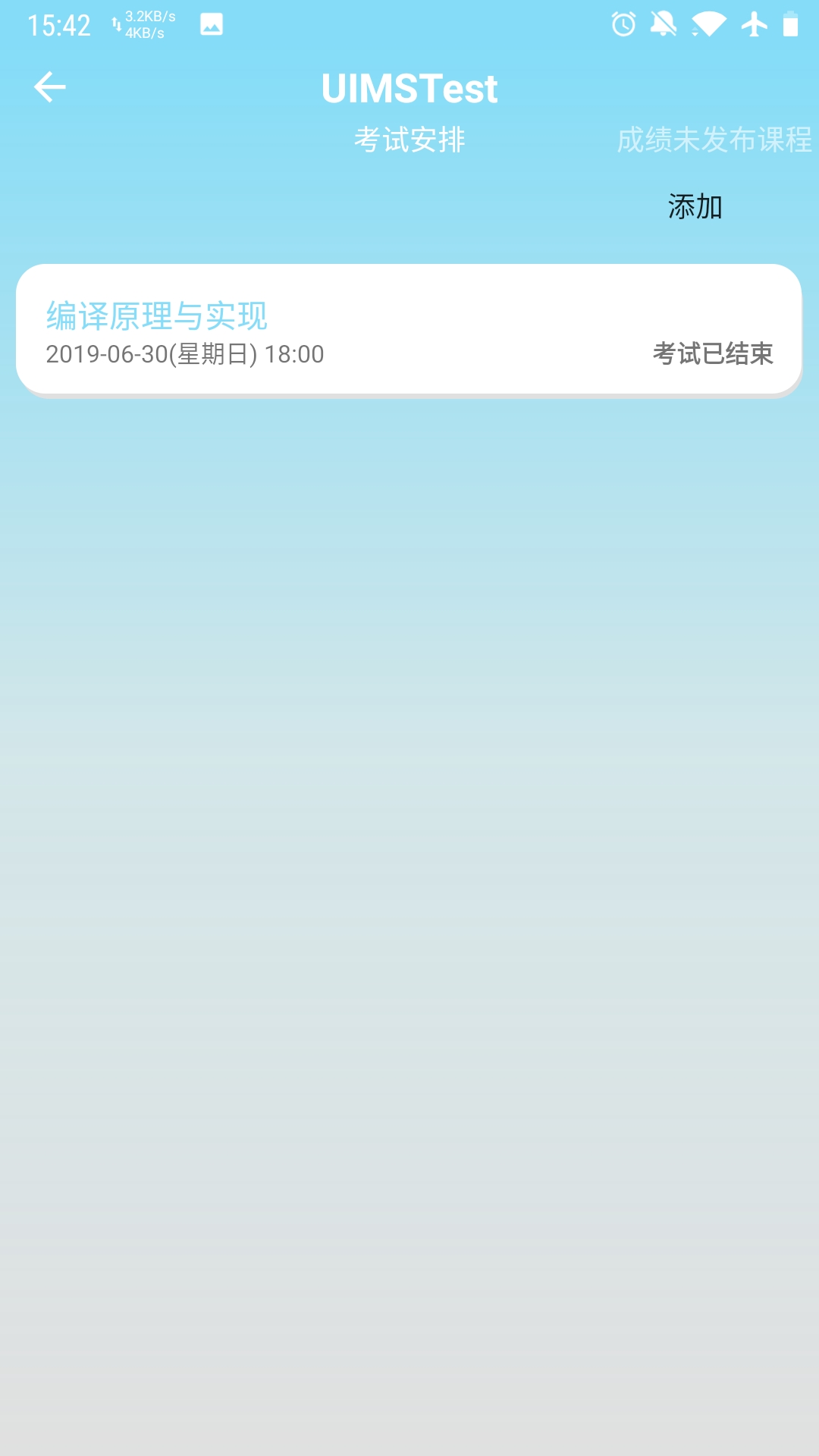
Task: Tap the battery indicator icon
Action: pos(789,24)
